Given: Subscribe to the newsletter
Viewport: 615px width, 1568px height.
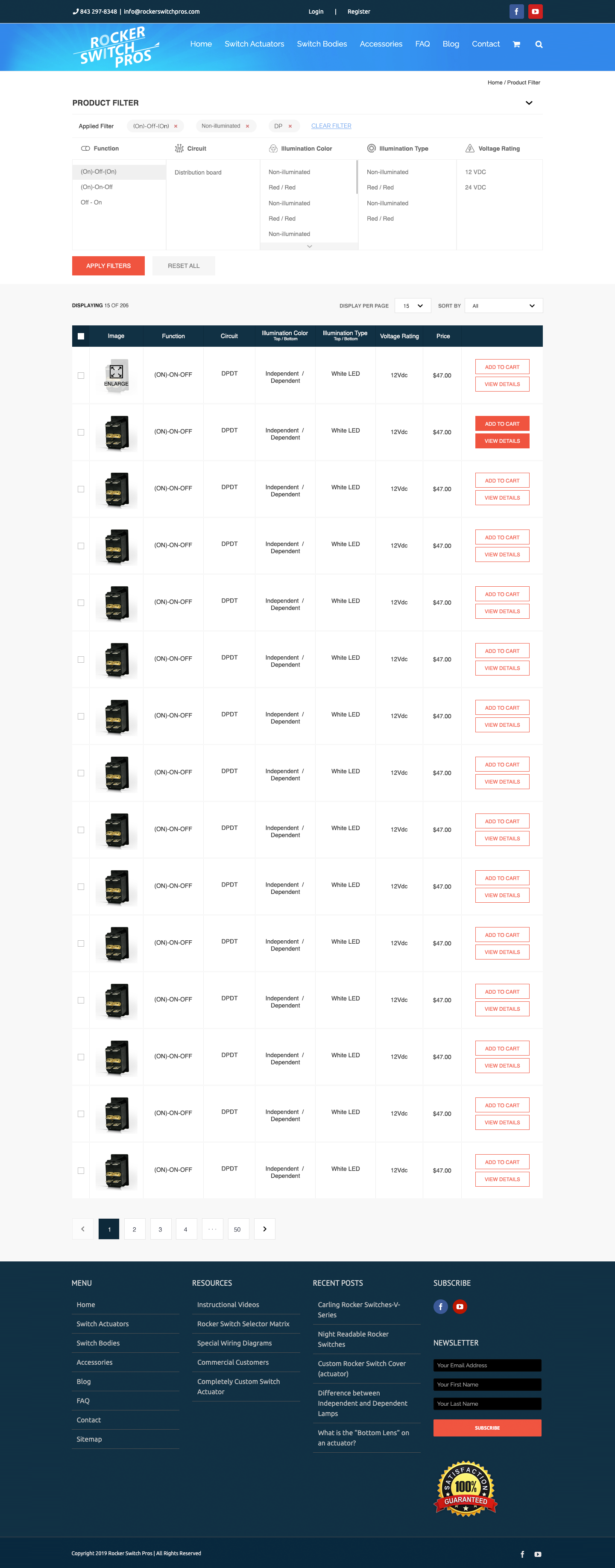Looking at the screenshot, I should click(486, 1428).
